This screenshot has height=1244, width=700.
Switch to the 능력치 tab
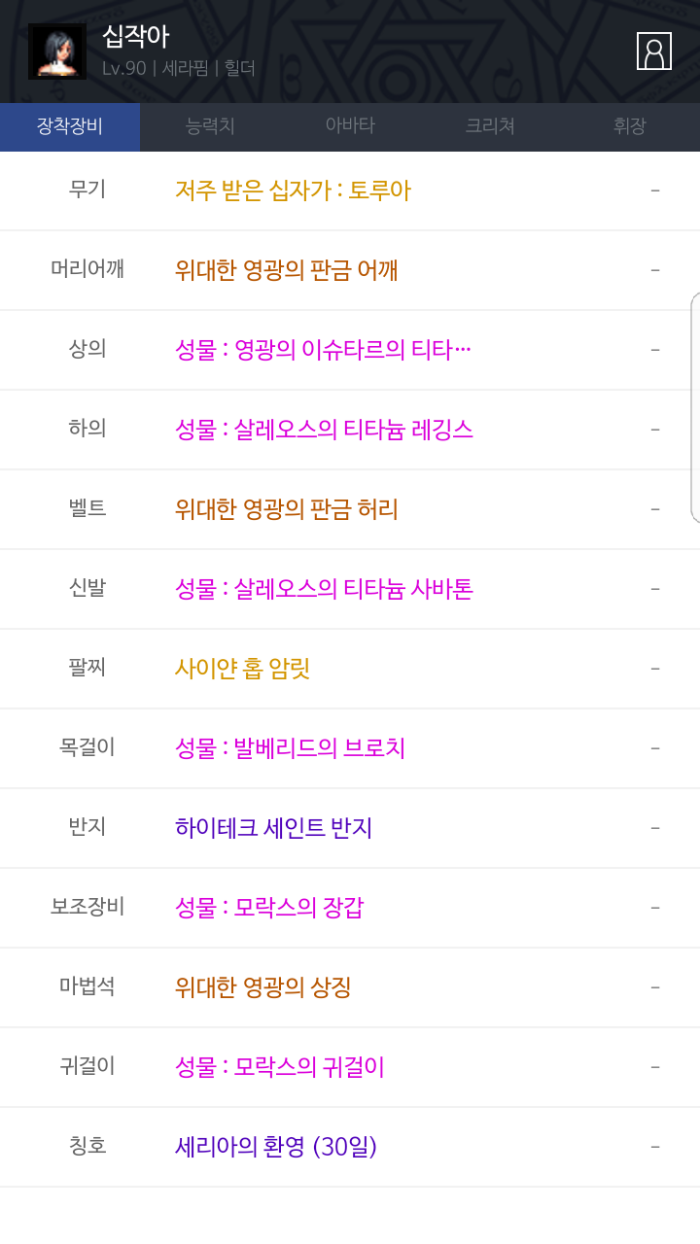click(210, 127)
